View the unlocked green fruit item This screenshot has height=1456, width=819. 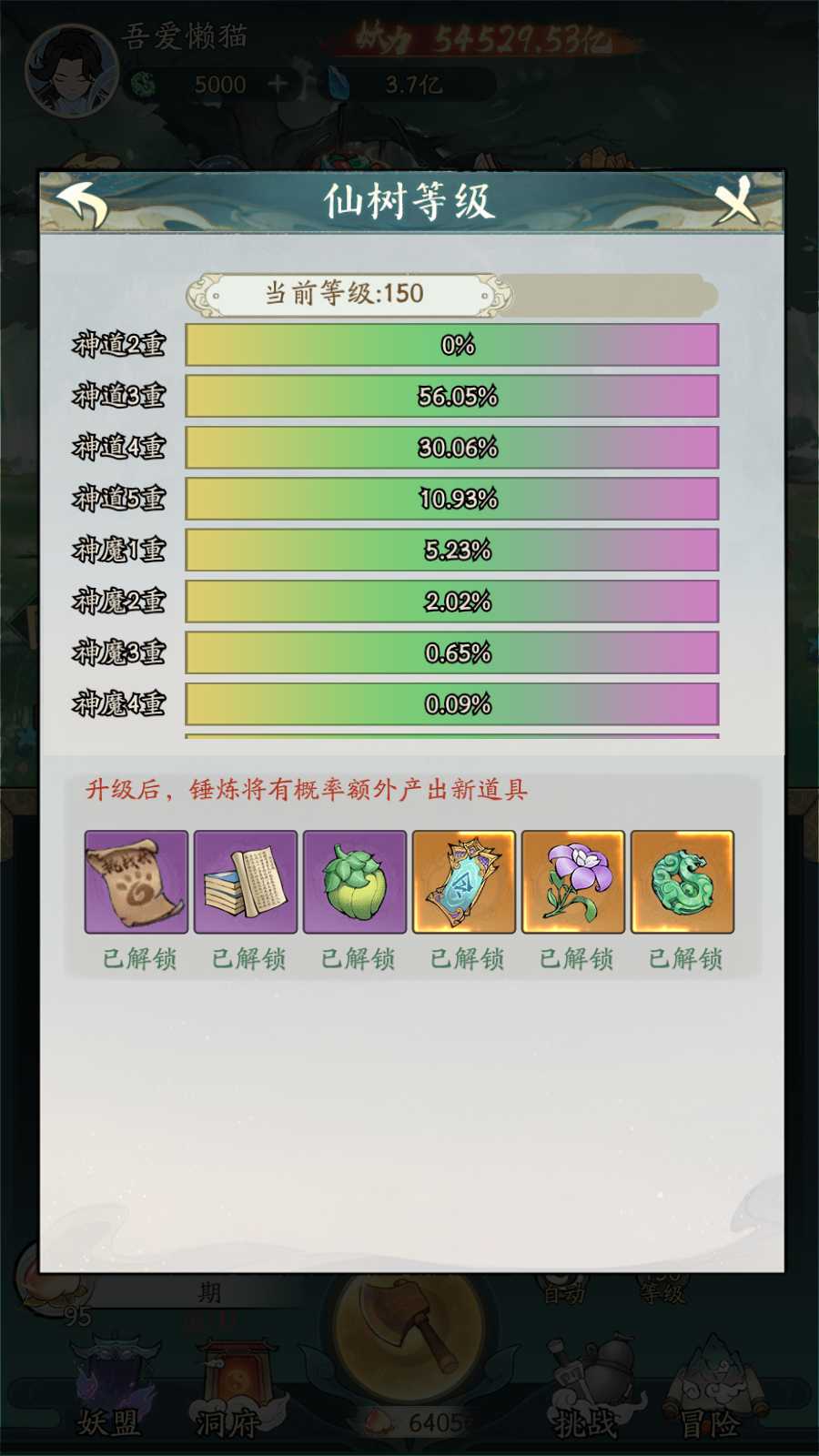click(355, 882)
